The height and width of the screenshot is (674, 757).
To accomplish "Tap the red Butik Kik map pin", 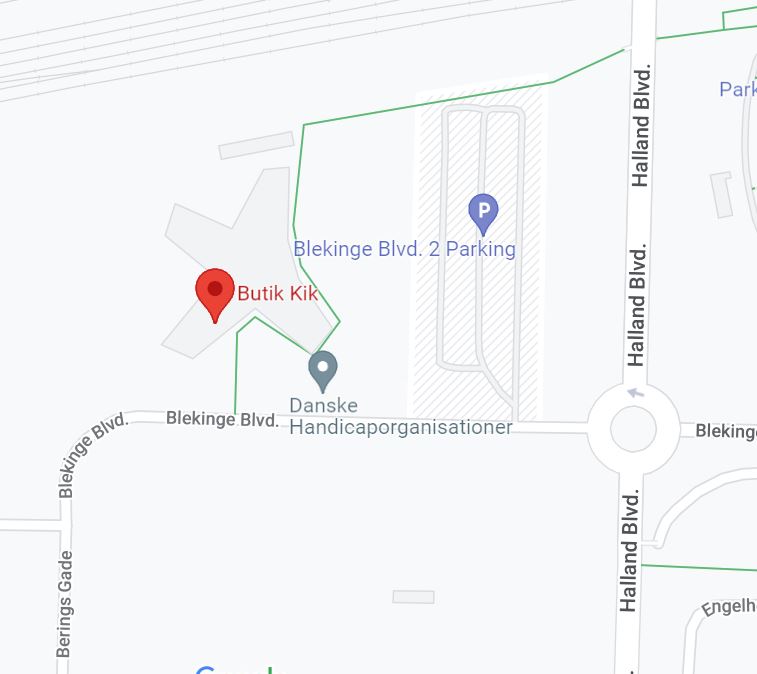I will click(214, 292).
